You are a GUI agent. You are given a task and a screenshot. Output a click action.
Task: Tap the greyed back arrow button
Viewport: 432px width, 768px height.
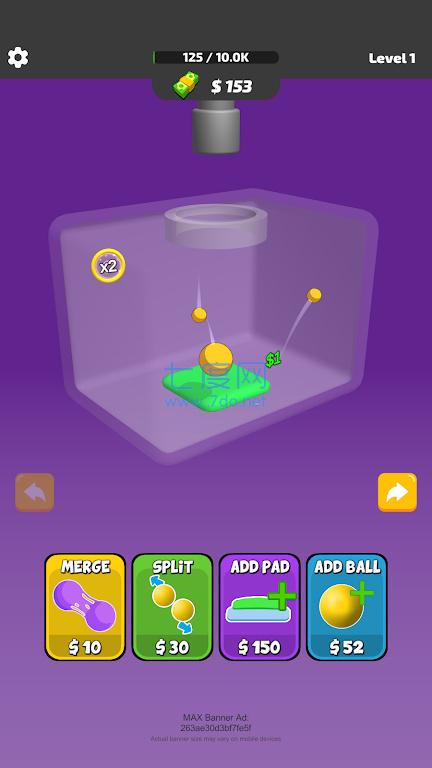[35, 492]
